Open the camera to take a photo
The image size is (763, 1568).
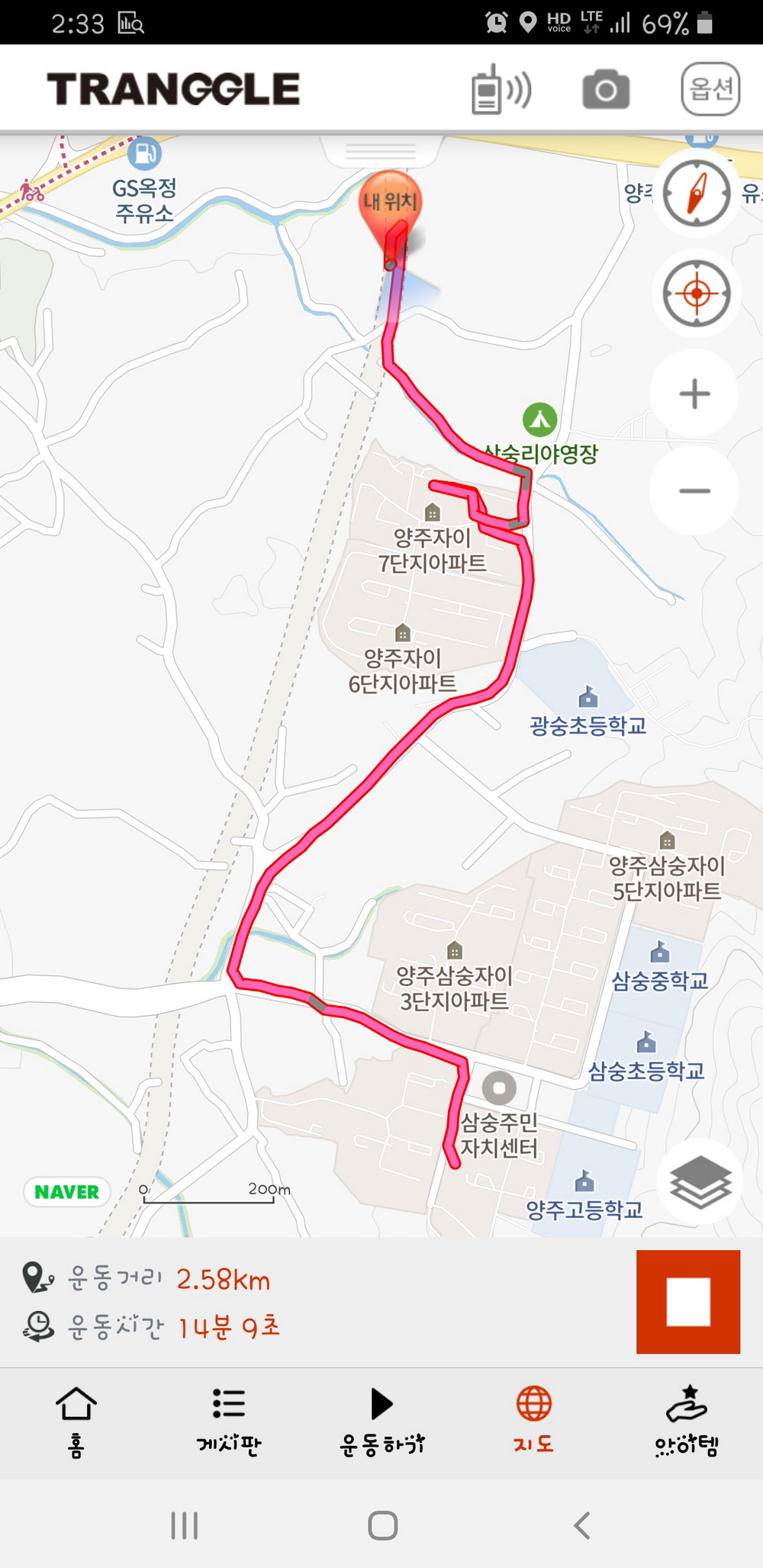point(606,90)
